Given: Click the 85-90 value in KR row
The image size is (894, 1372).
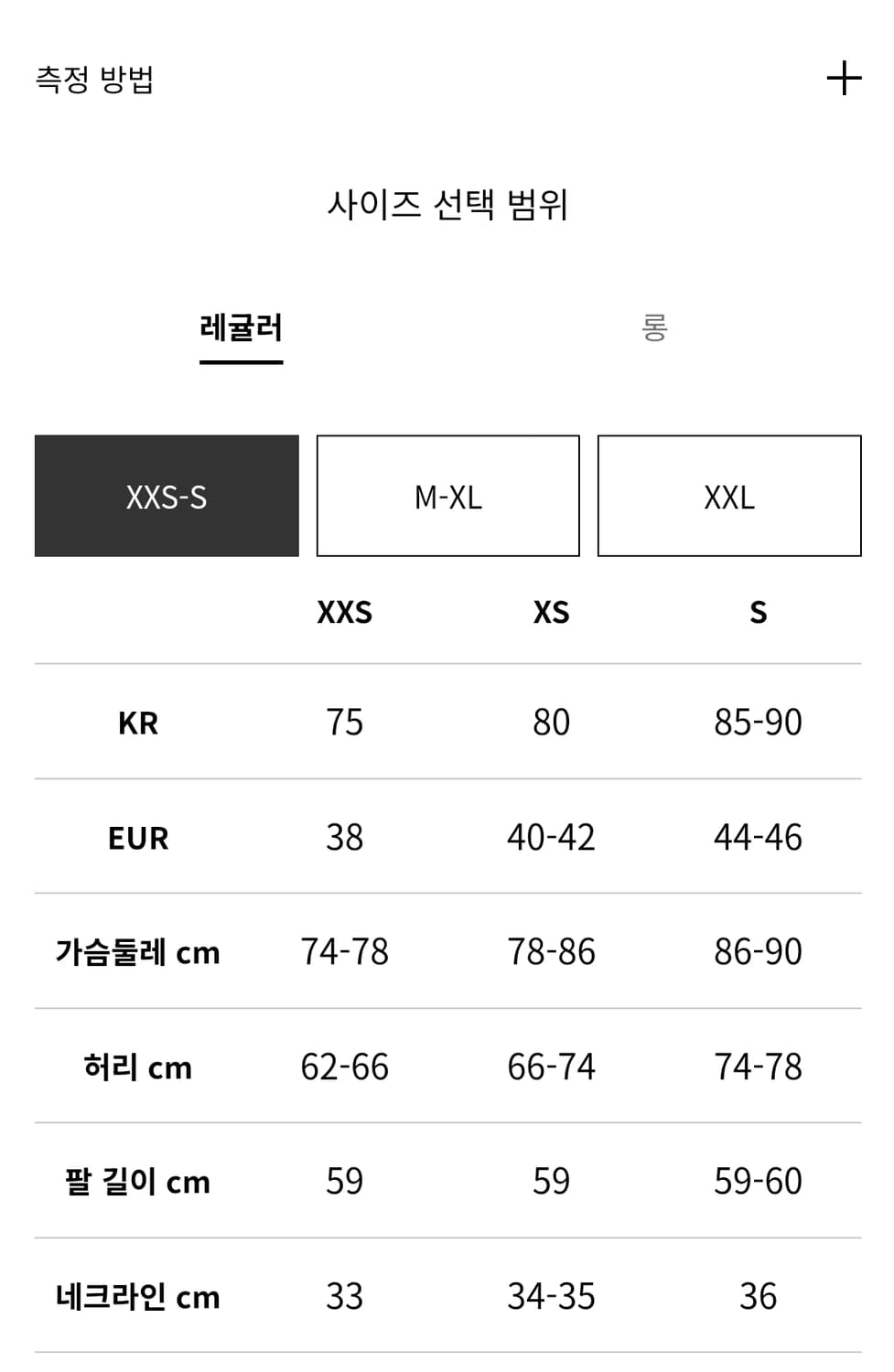Looking at the screenshot, I should click(758, 722).
